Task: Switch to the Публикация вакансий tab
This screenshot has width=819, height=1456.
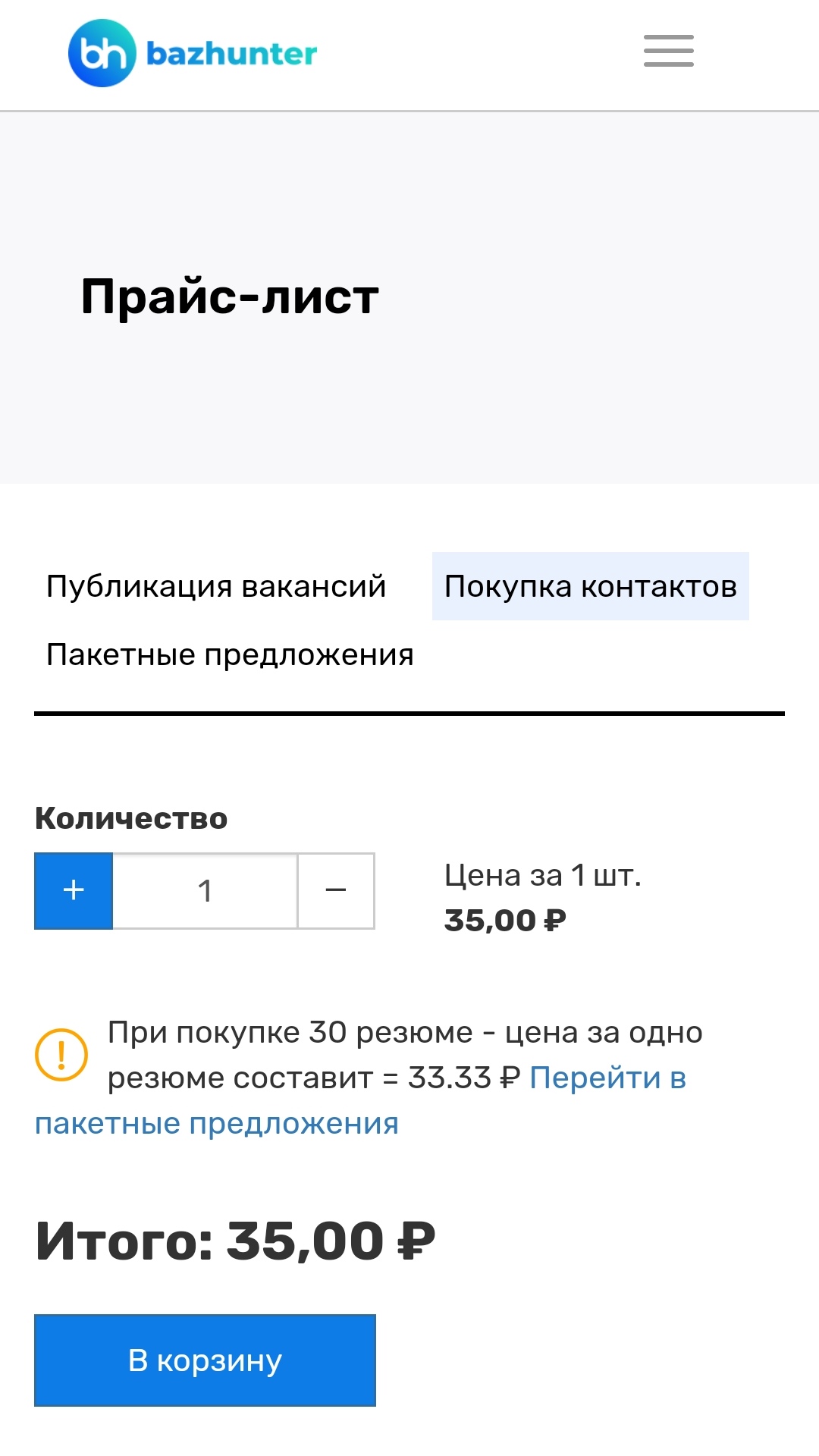Action: 216,586
